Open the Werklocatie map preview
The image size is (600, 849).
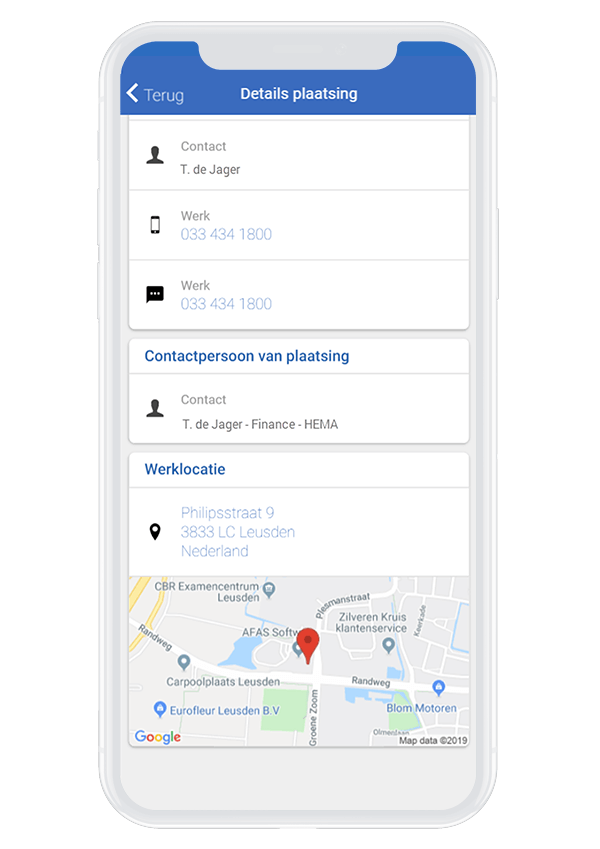coord(299,660)
